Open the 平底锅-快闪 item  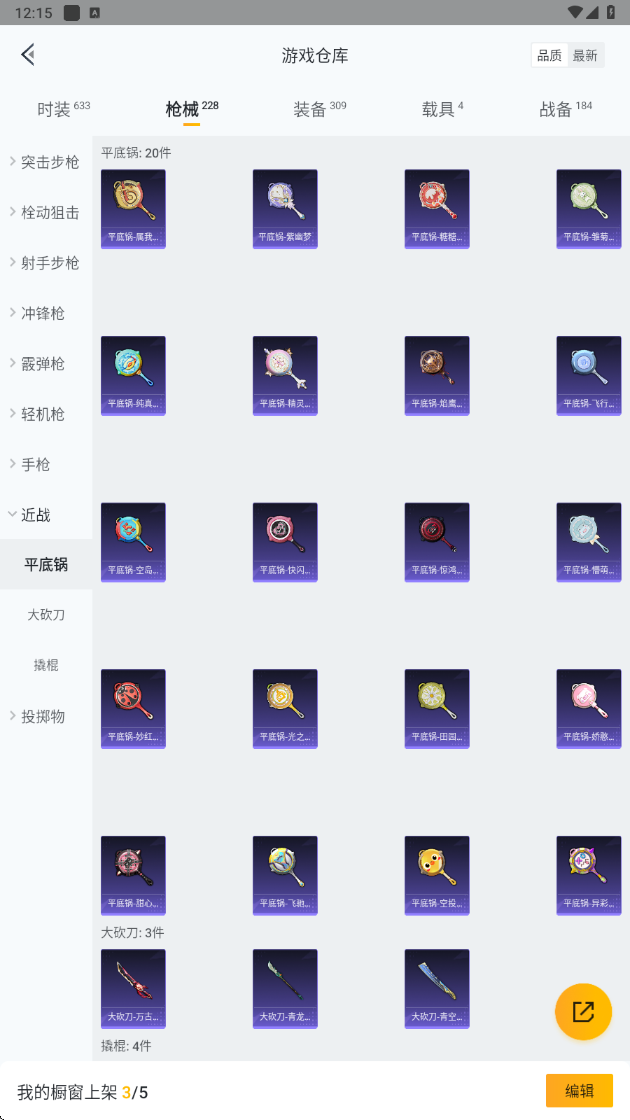coord(285,542)
